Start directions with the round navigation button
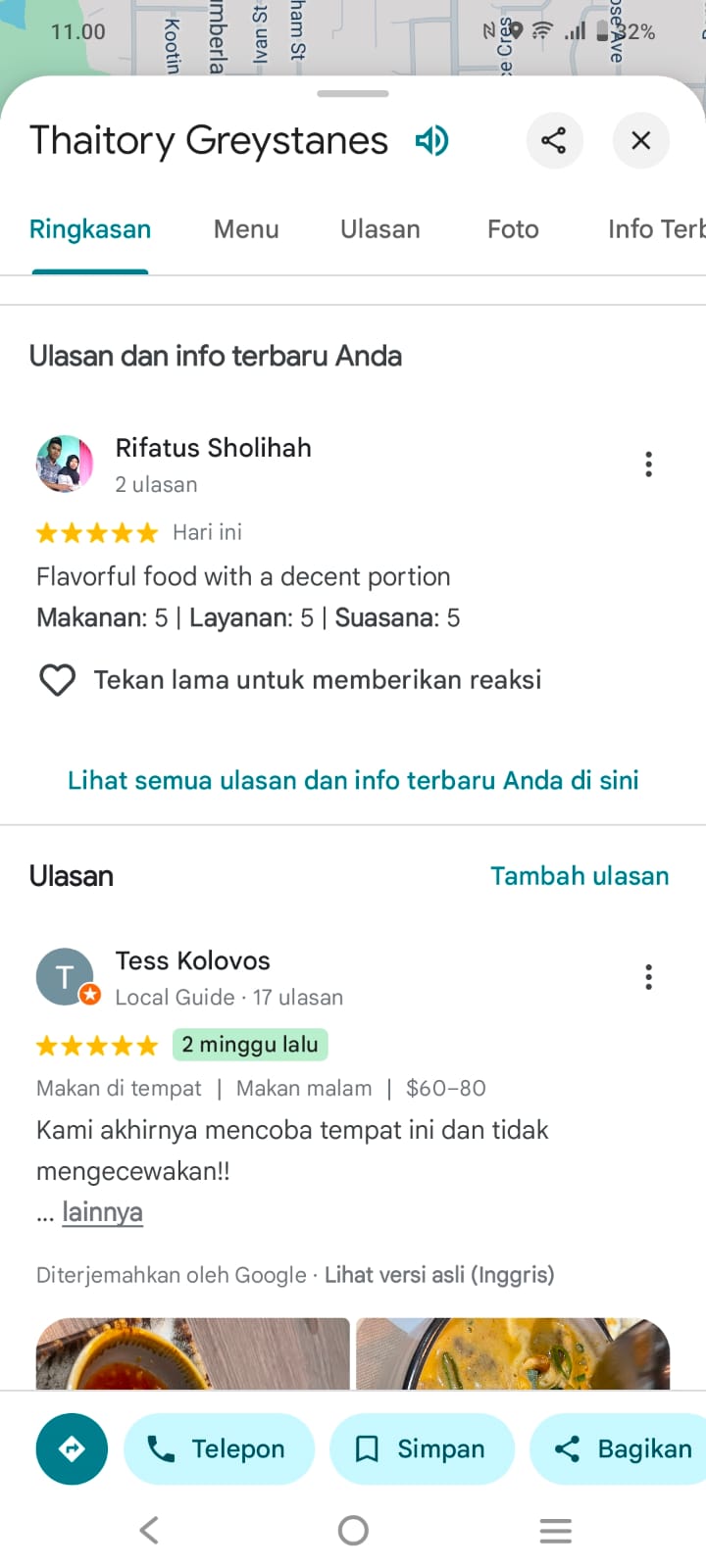706x1568 pixels. [x=72, y=1448]
